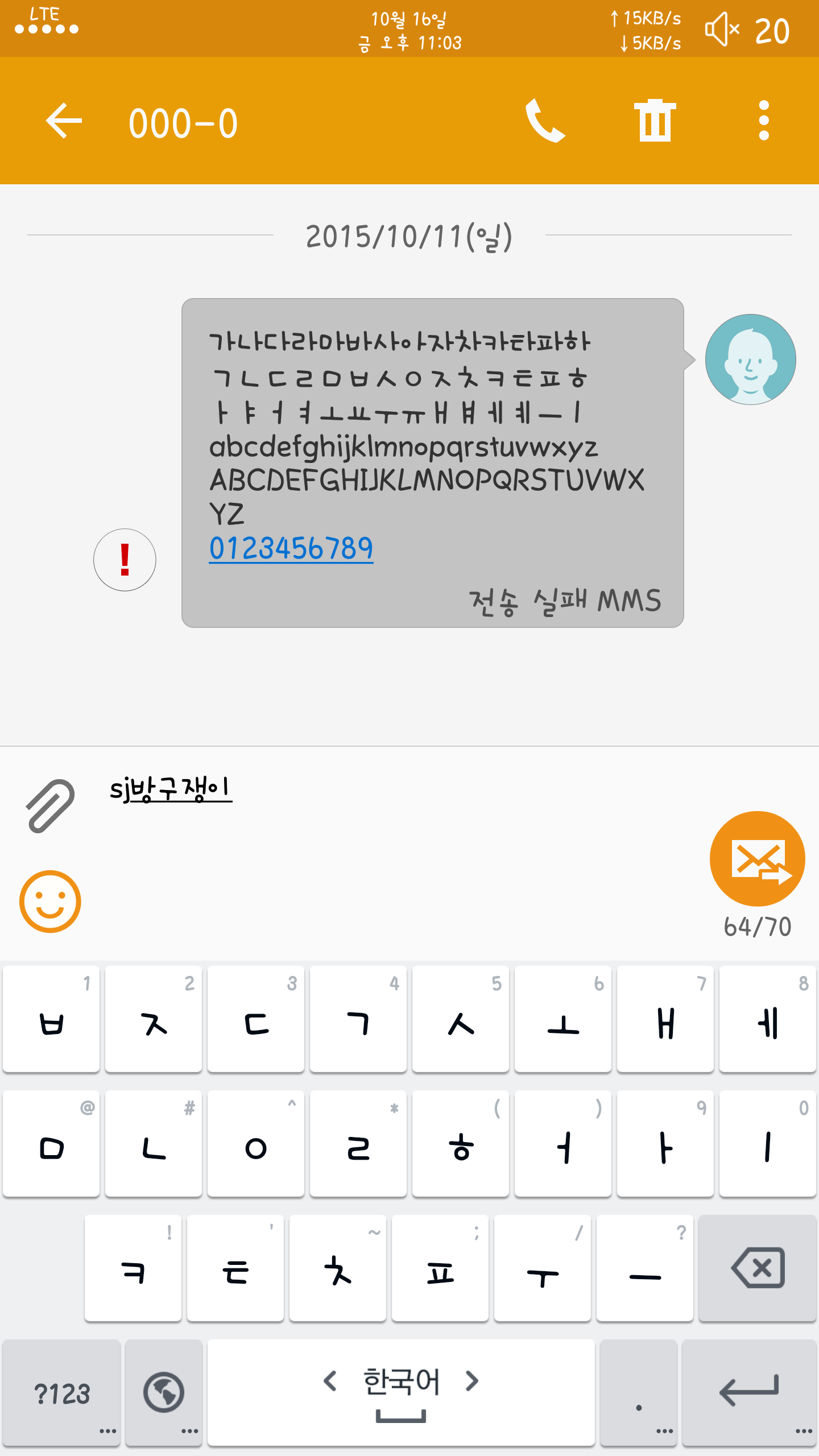Tap the red failed-send alert icon
819x1456 pixels.
click(x=125, y=560)
